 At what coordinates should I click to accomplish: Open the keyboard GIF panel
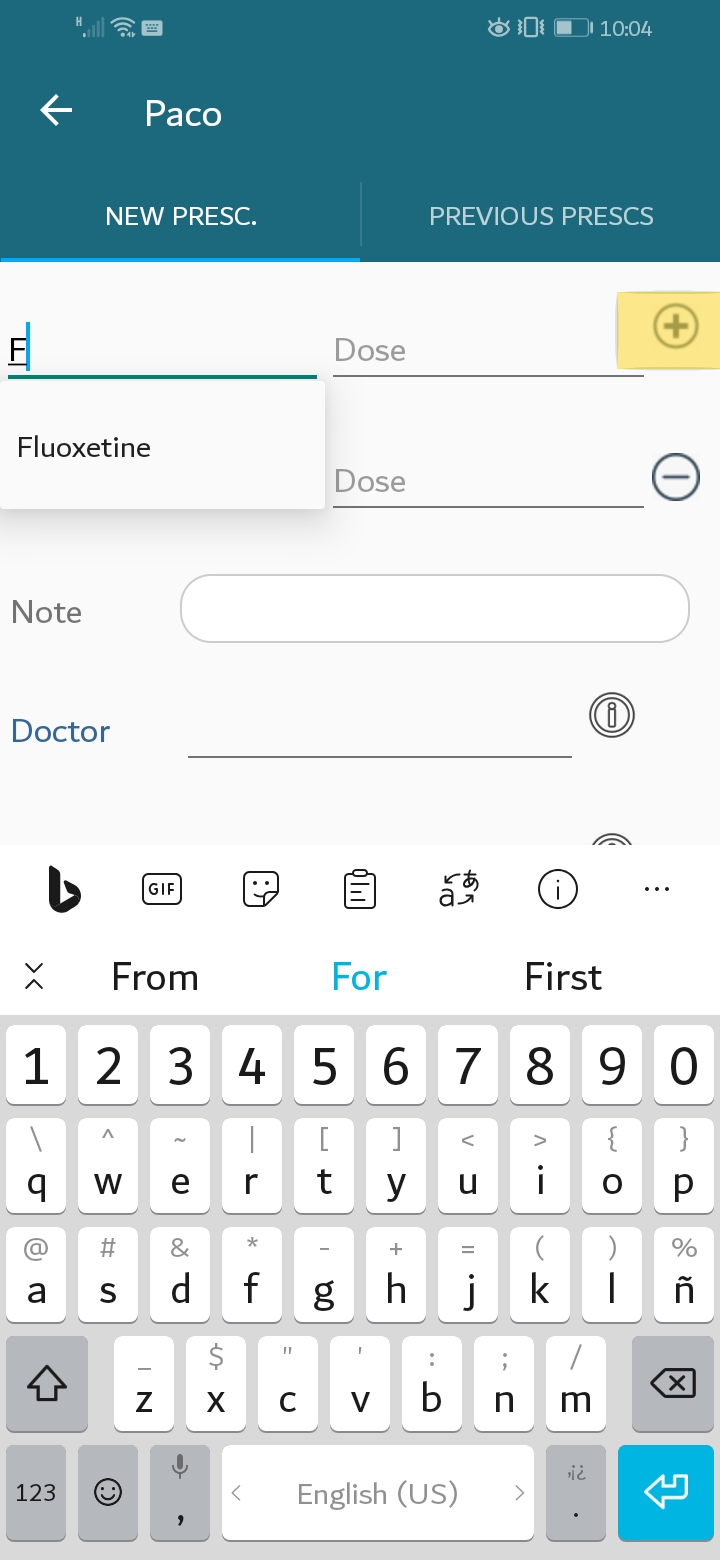point(162,888)
